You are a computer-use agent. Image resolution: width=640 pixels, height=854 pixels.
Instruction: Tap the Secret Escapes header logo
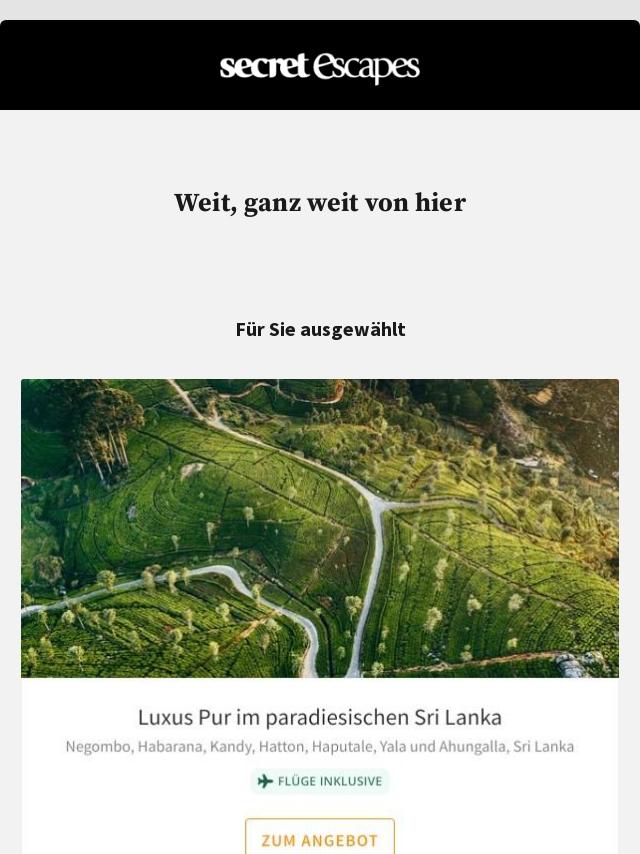pyautogui.click(x=320, y=67)
